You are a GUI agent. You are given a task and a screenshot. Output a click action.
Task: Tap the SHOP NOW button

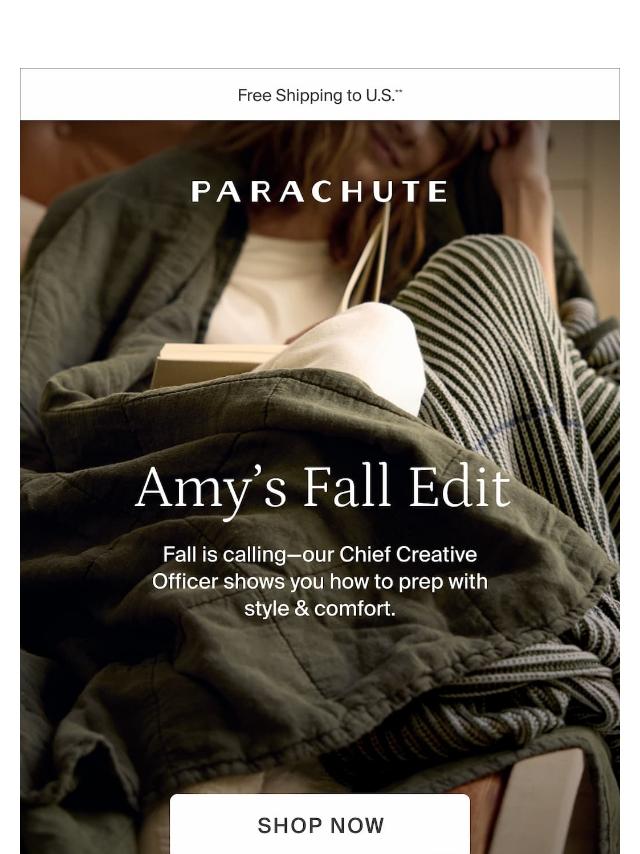320,825
